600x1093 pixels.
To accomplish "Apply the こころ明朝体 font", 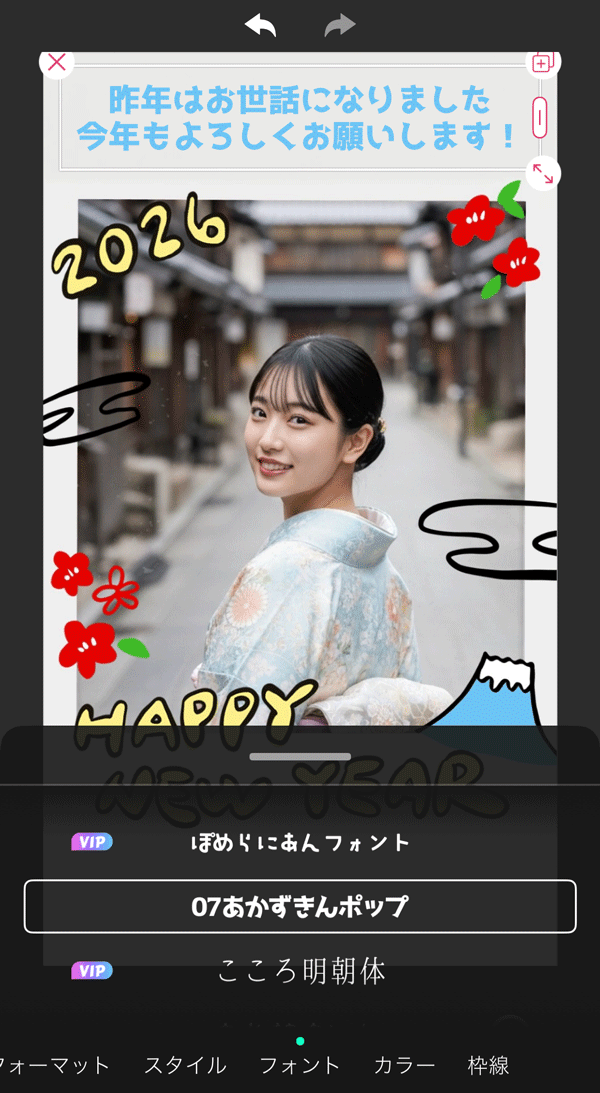I will pyautogui.click(x=300, y=971).
